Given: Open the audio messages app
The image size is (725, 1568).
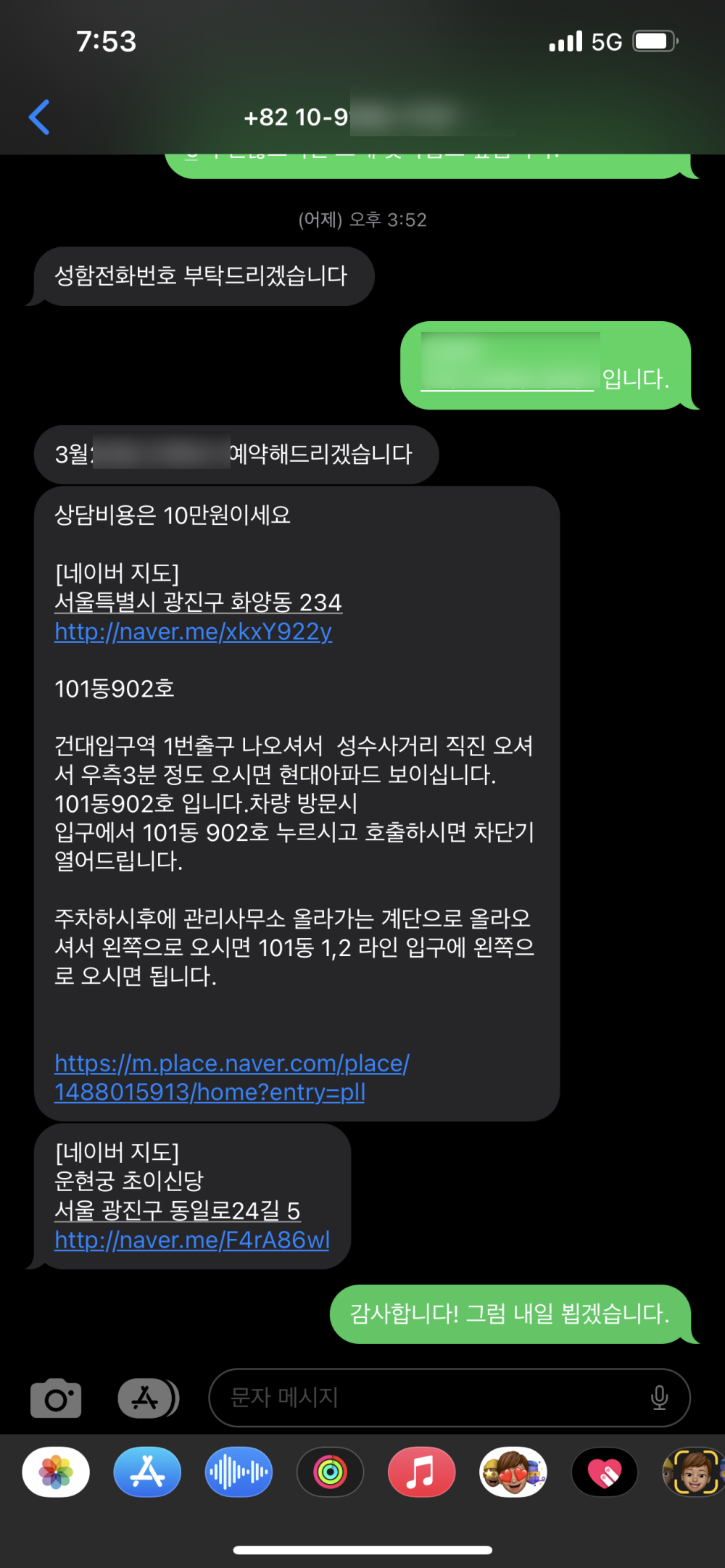Looking at the screenshot, I should pos(239,1472).
